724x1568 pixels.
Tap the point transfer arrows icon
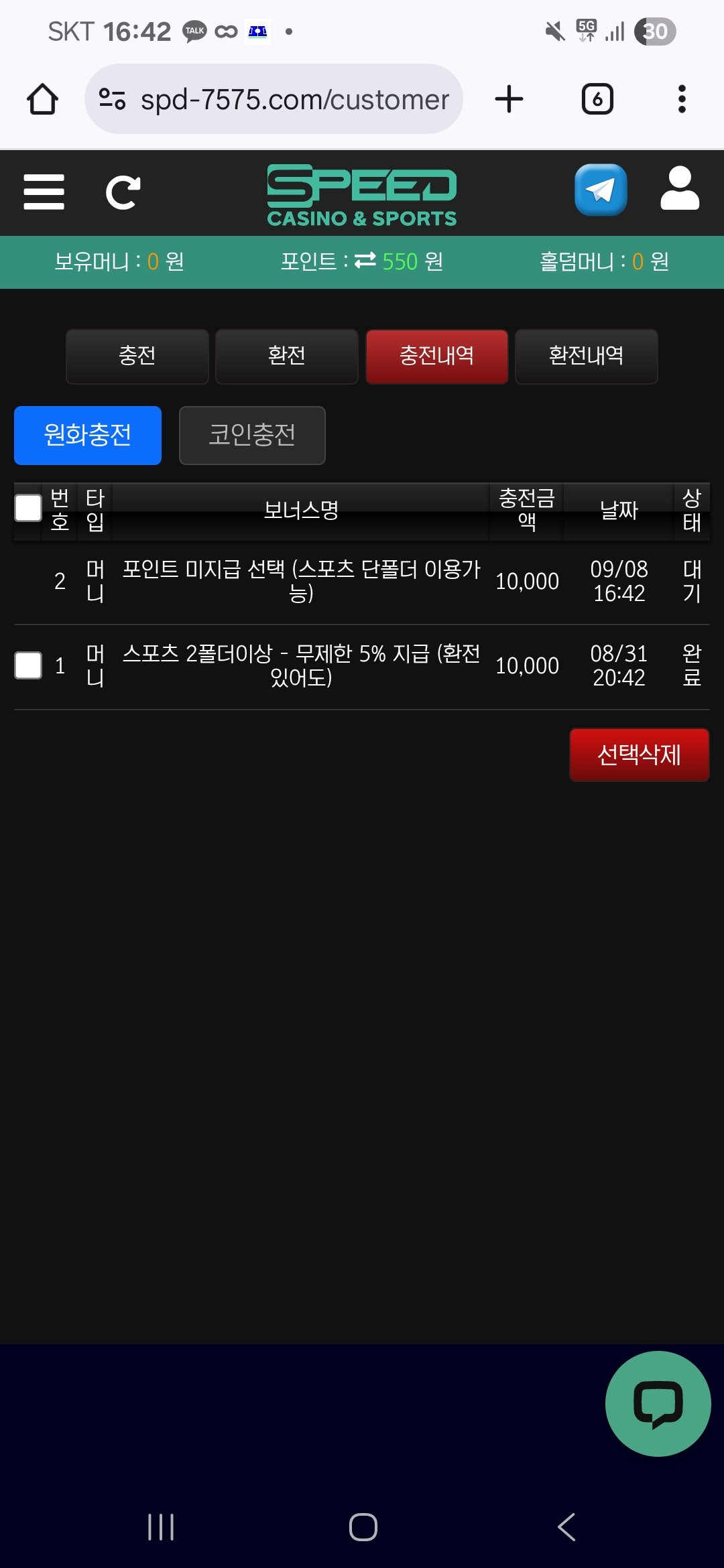tap(365, 261)
